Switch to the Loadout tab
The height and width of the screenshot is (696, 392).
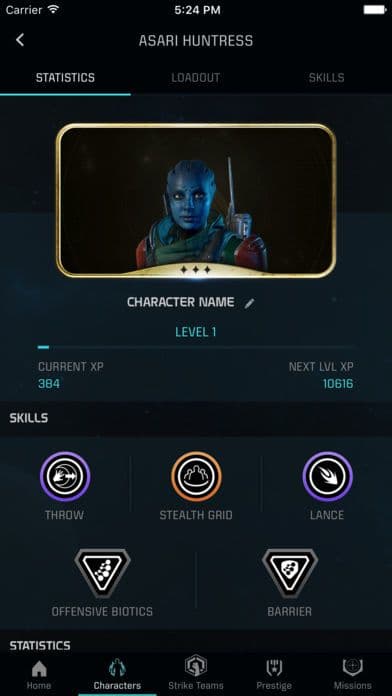(x=196, y=78)
